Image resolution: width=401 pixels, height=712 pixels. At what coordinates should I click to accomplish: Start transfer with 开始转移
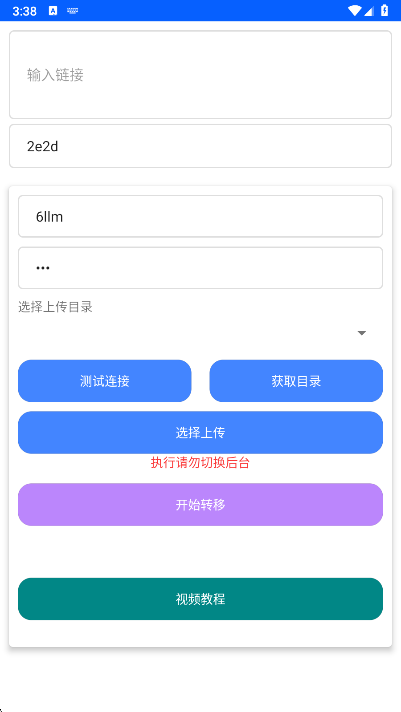[x=200, y=504]
